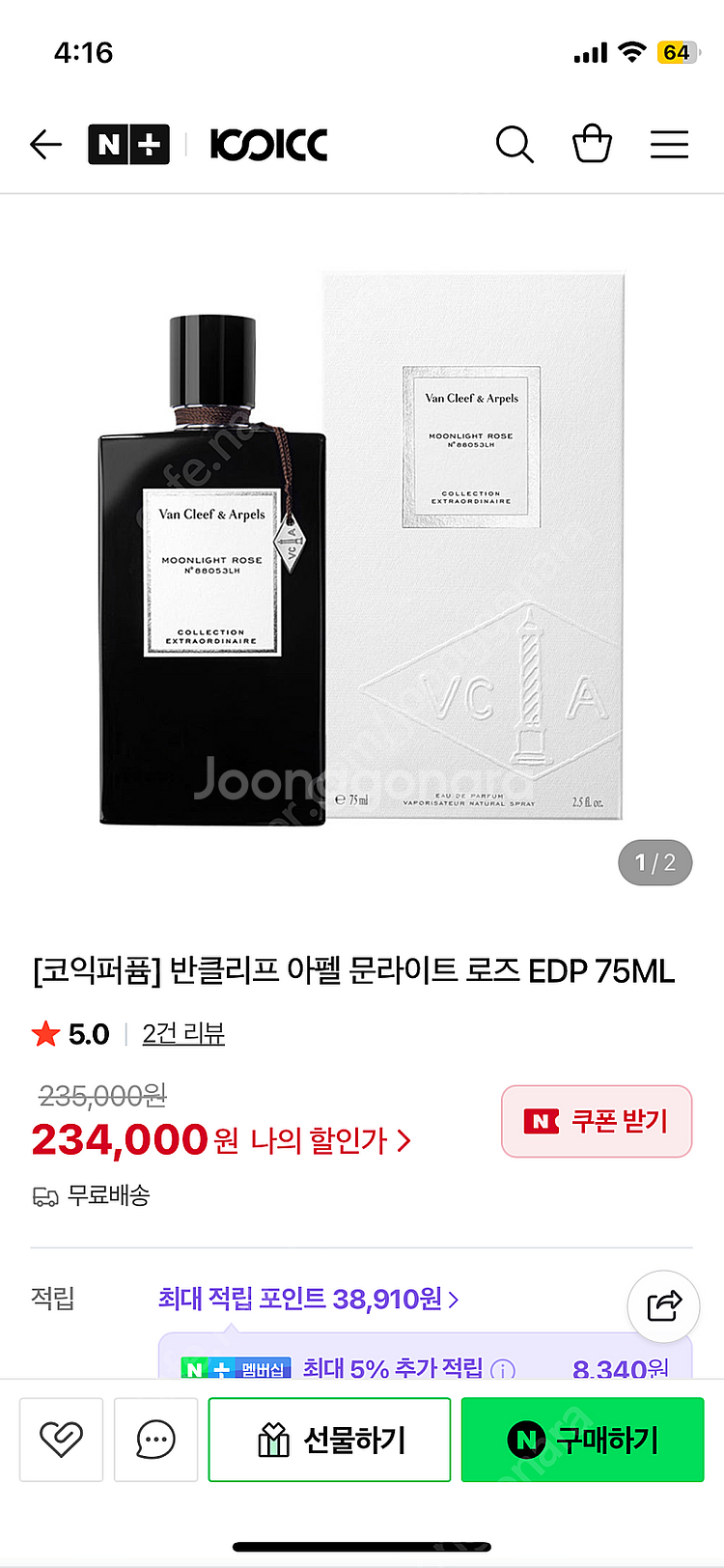Open the shopping bag cart
Viewport: 724px width, 1568px height.
592,145
